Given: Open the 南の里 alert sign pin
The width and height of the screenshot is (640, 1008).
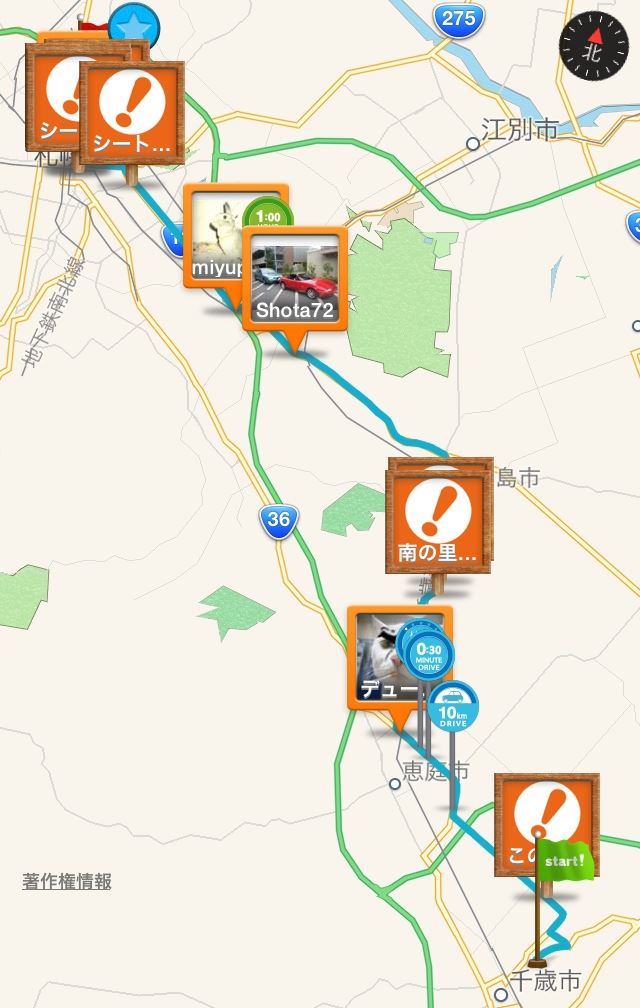Looking at the screenshot, I should point(439,519).
